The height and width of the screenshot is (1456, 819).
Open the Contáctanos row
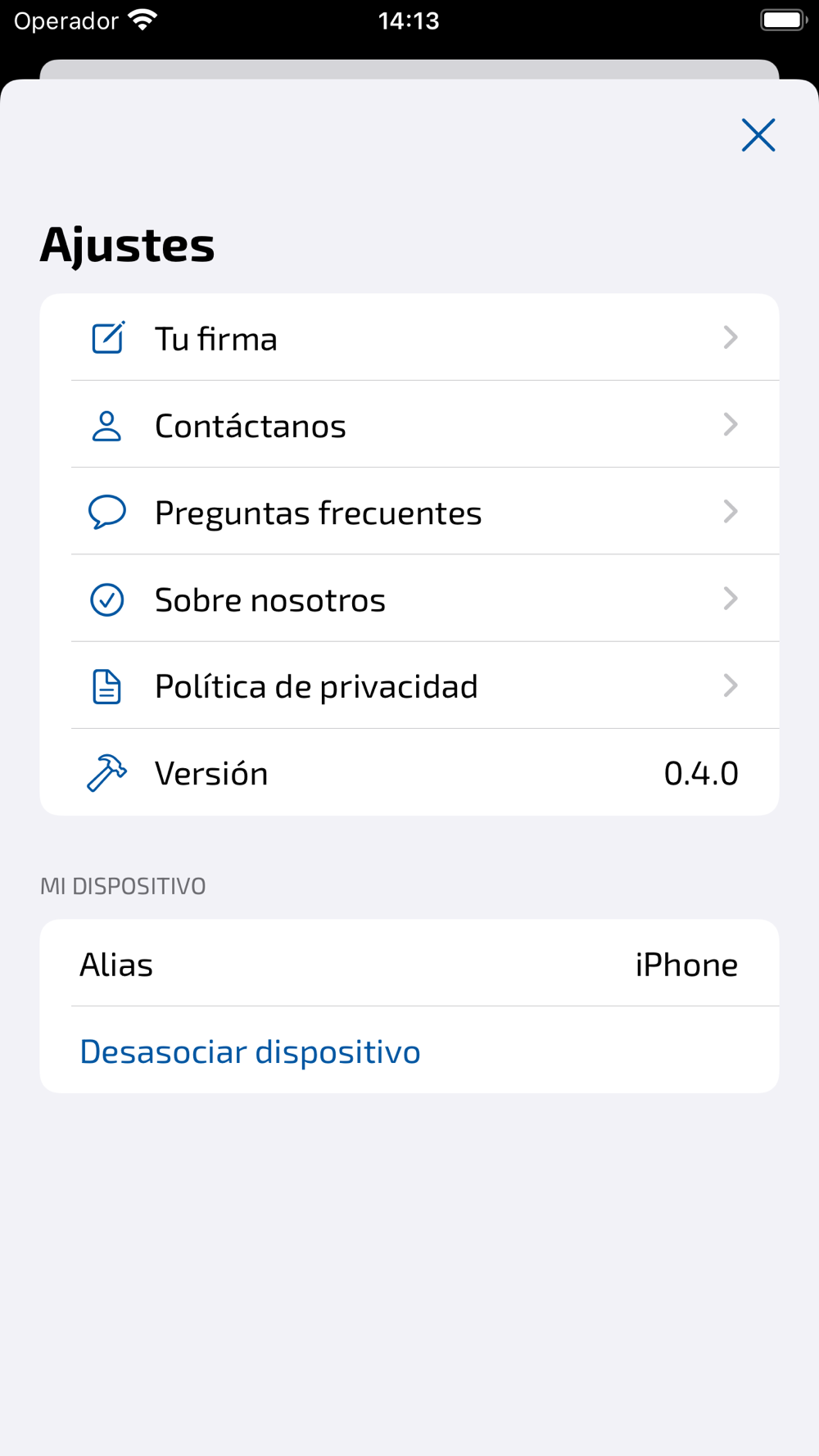pyautogui.click(x=409, y=425)
